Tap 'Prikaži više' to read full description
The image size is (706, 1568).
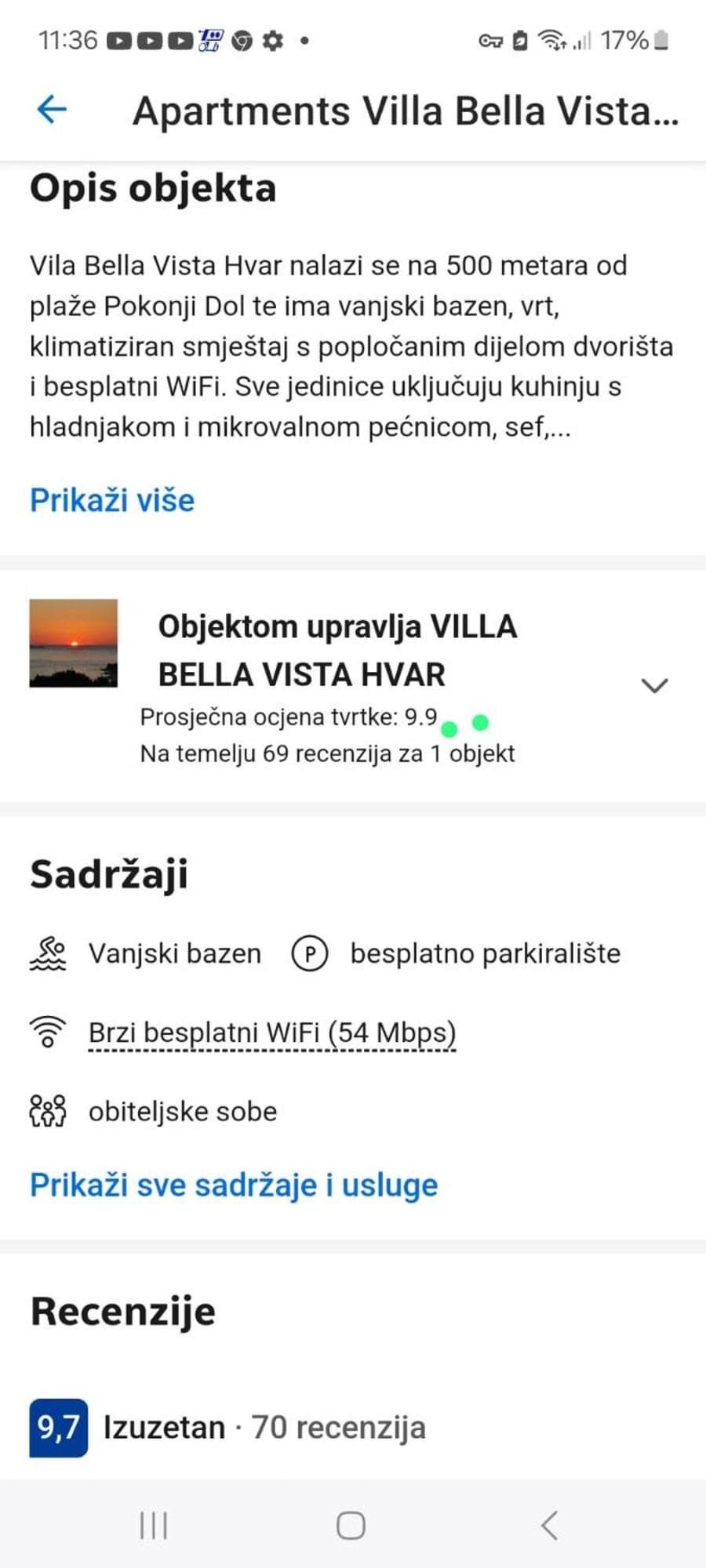coord(112,500)
